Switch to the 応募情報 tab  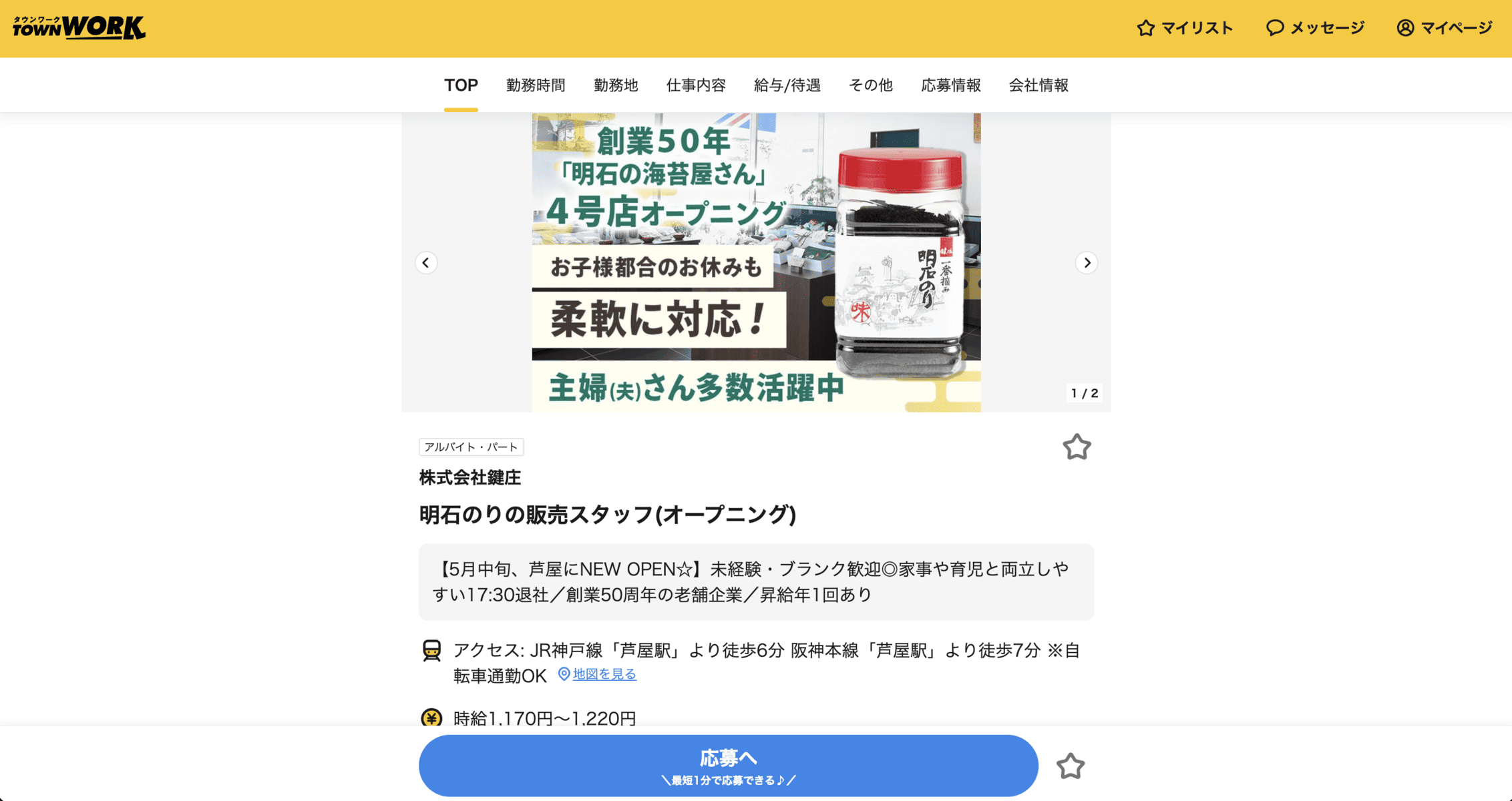click(x=951, y=85)
